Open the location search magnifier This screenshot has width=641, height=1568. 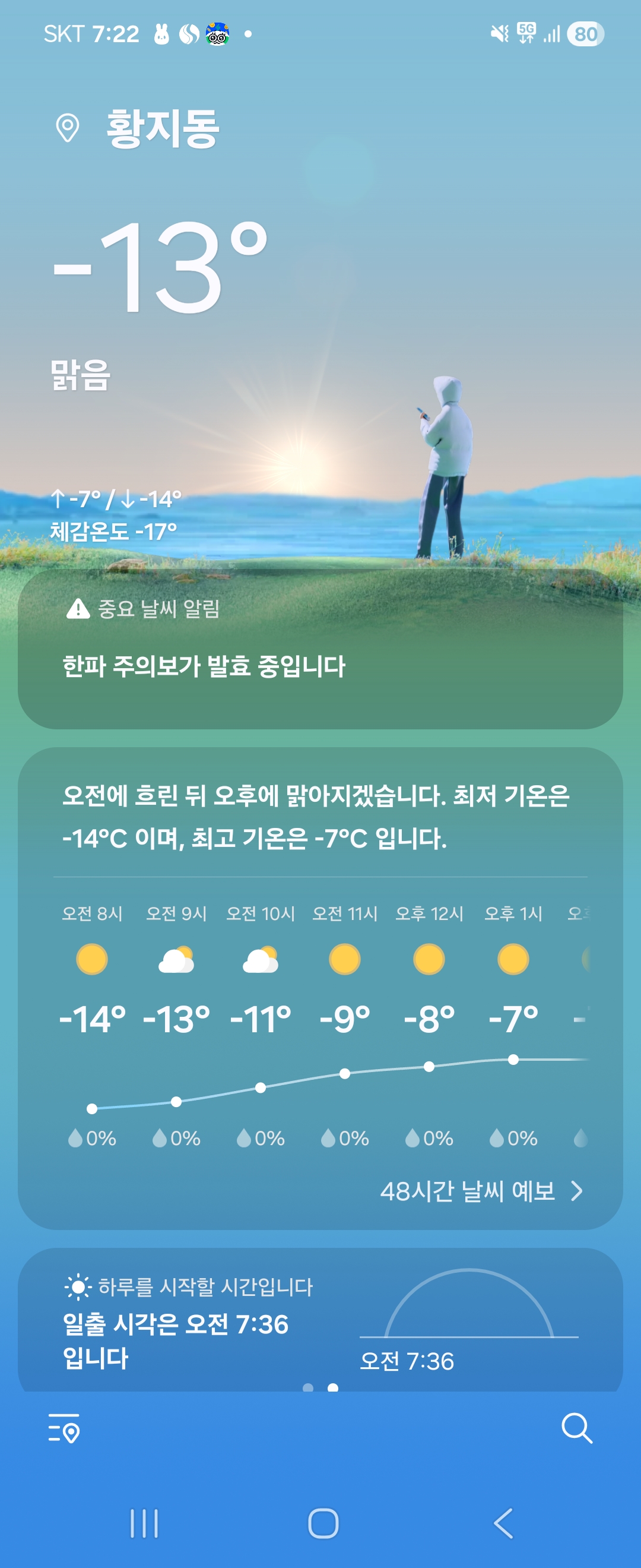point(576,1428)
